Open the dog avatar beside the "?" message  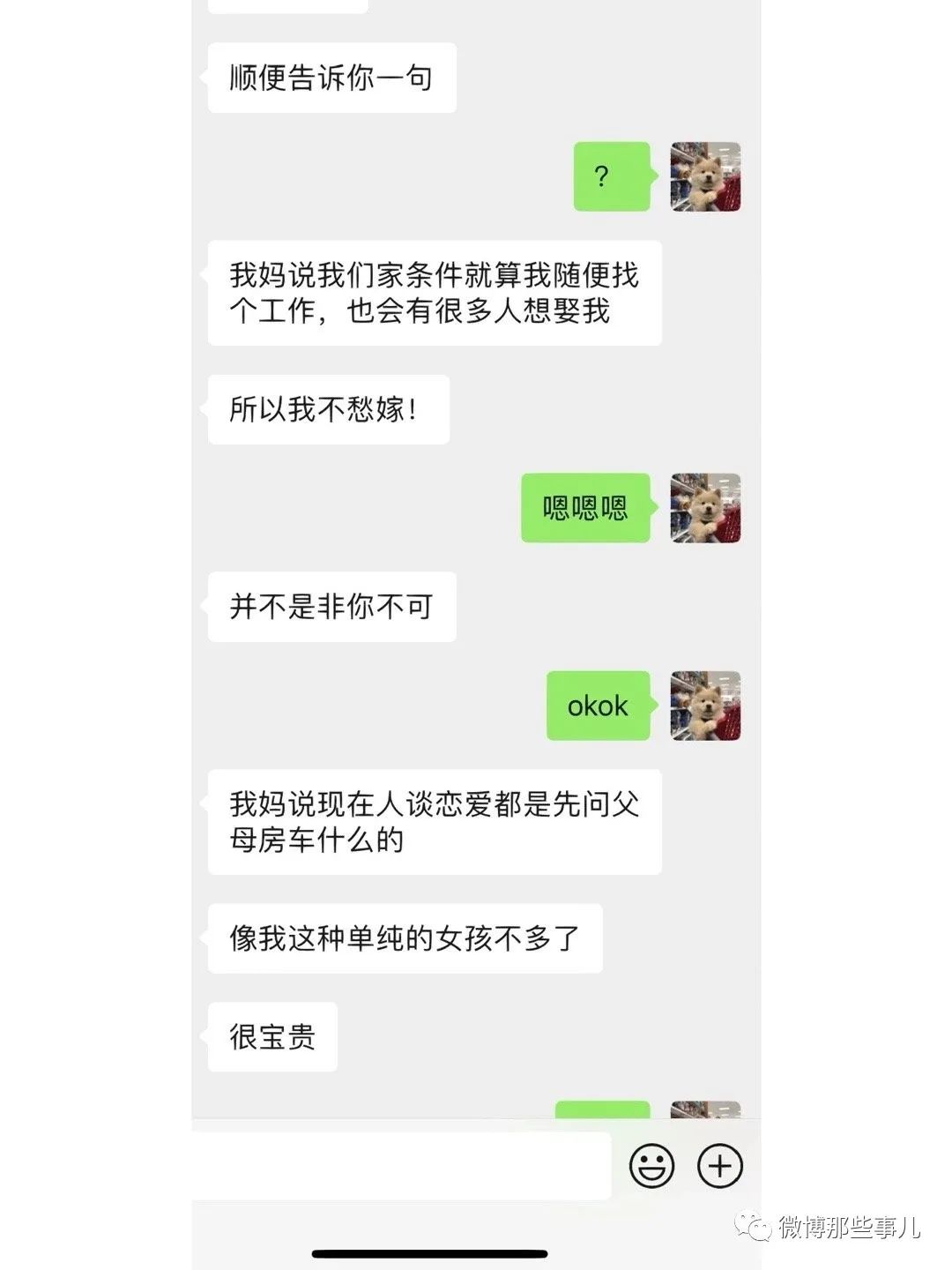pyautogui.click(x=705, y=176)
